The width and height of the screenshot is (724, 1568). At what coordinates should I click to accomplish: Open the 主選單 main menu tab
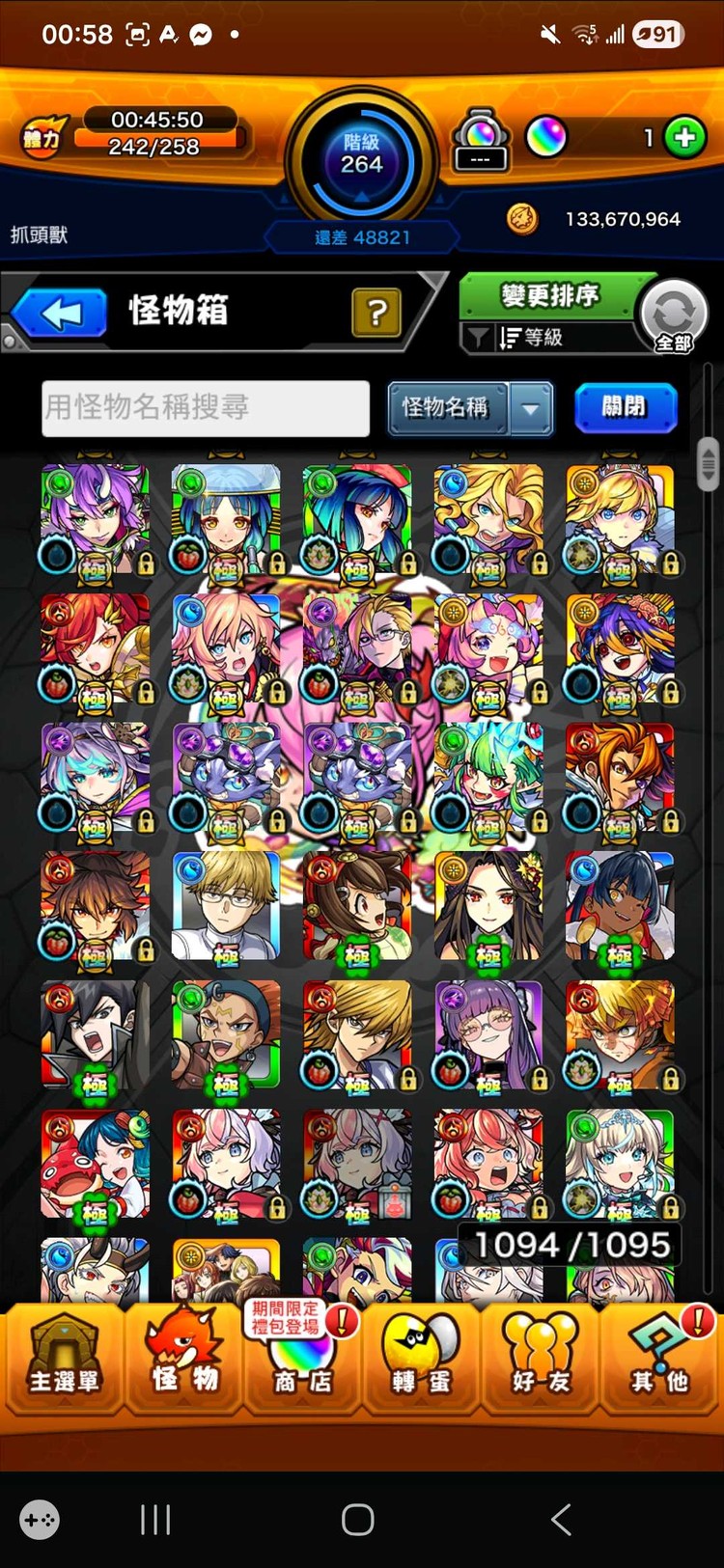click(64, 1359)
